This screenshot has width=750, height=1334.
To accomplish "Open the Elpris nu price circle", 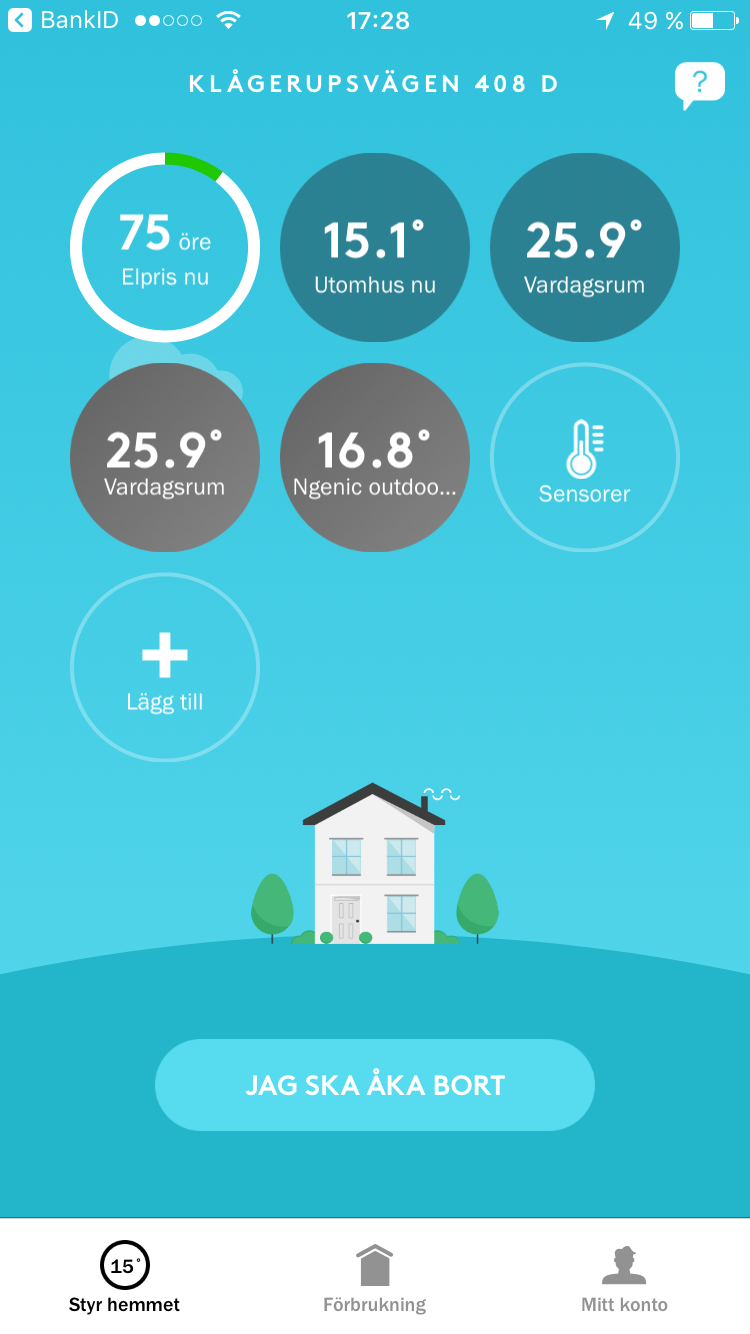I will (165, 248).
